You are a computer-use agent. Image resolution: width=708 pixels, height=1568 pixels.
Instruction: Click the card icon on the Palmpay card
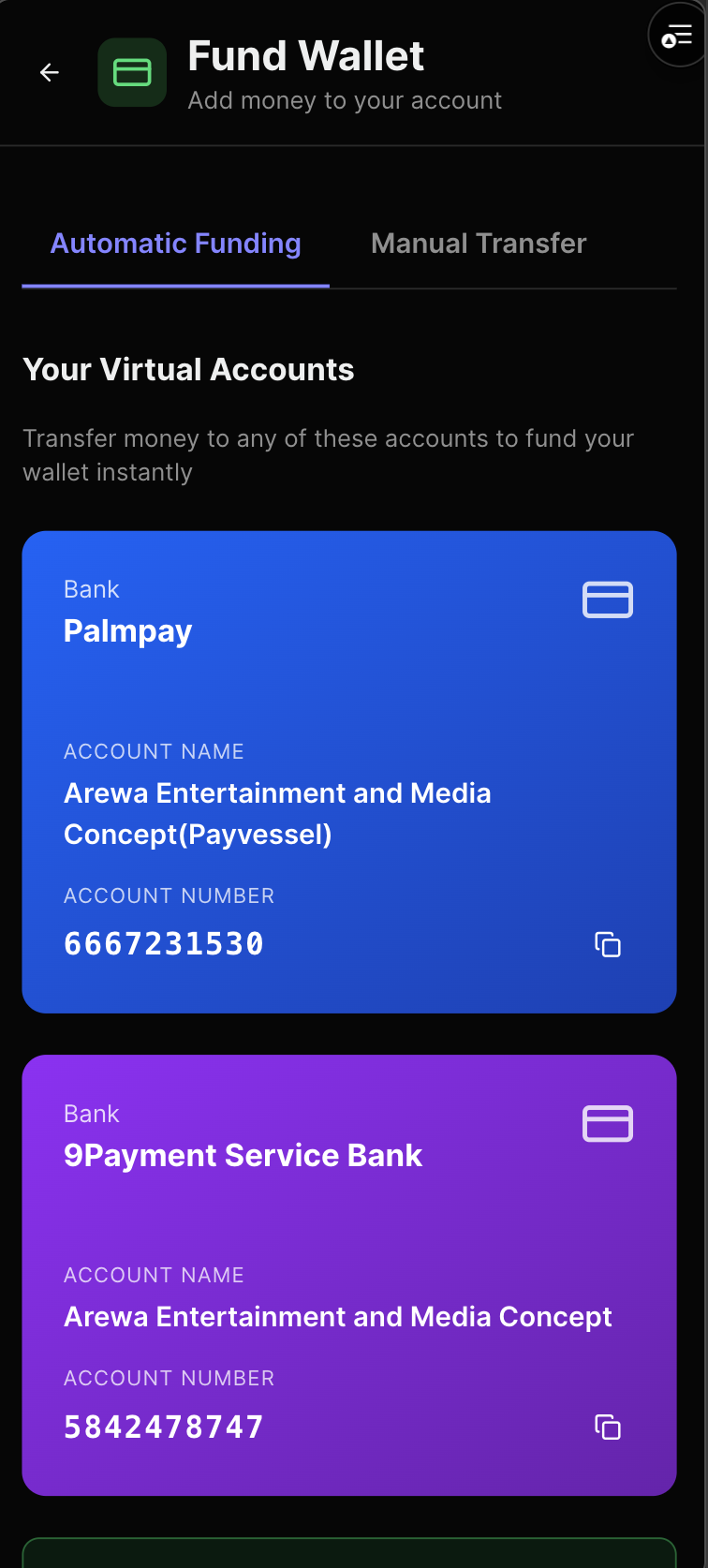pos(607,600)
